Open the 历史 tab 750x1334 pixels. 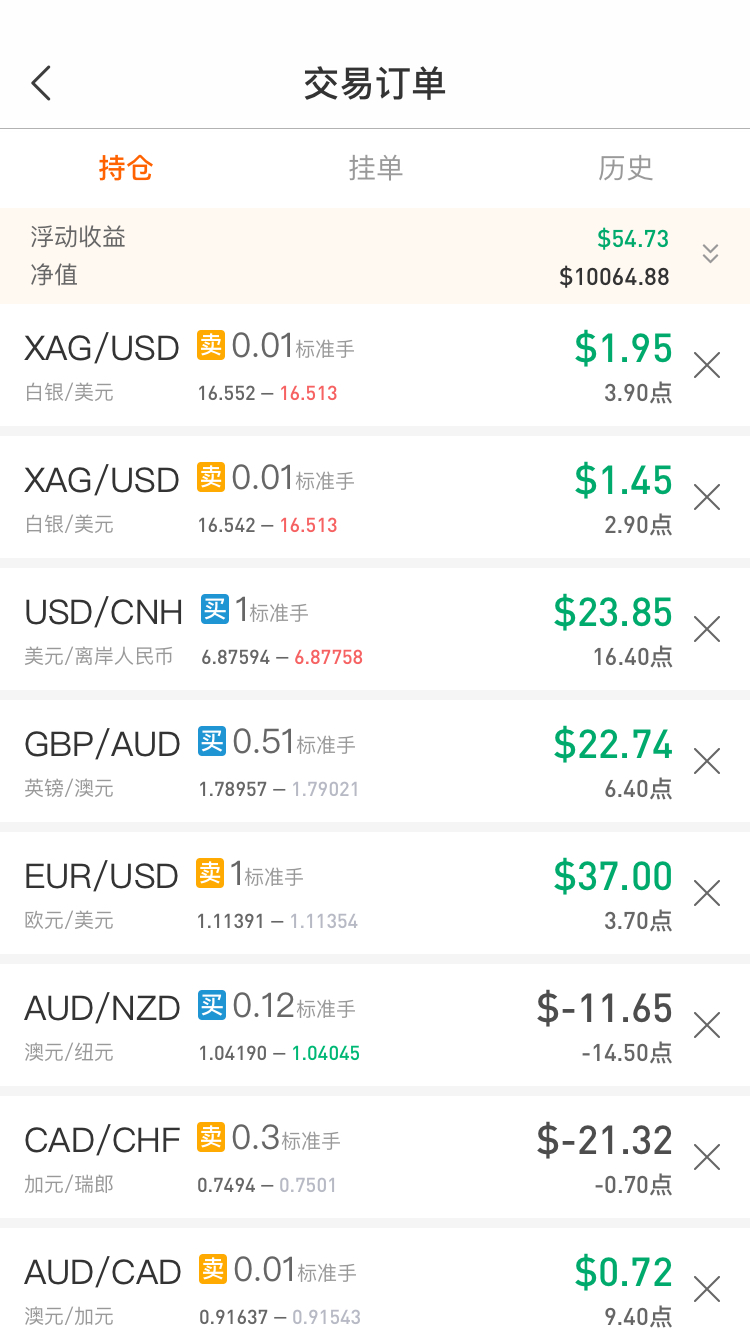tap(625, 167)
